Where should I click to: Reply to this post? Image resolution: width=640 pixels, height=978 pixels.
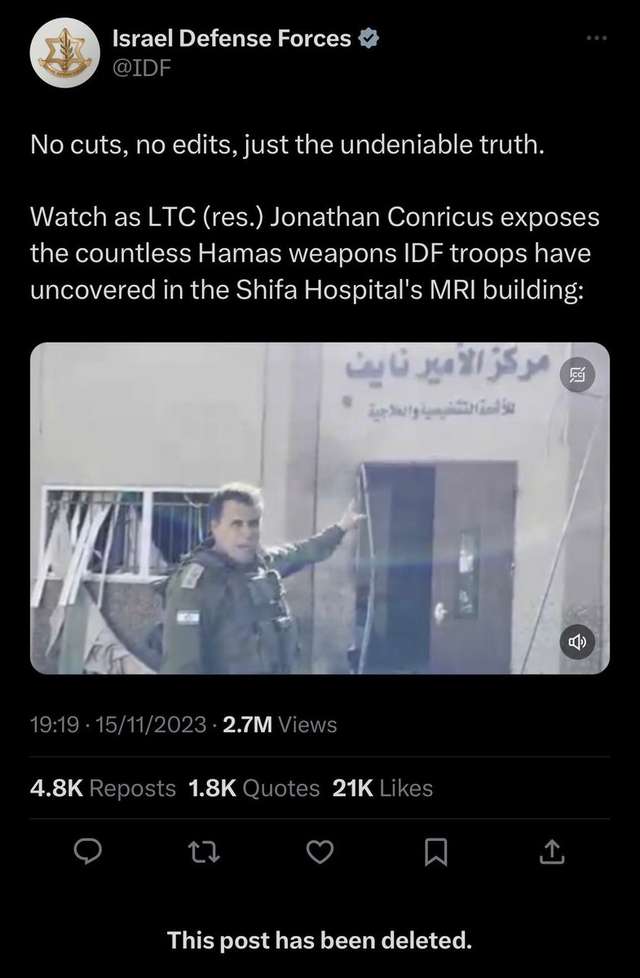pyautogui.click(x=88, y=852)
